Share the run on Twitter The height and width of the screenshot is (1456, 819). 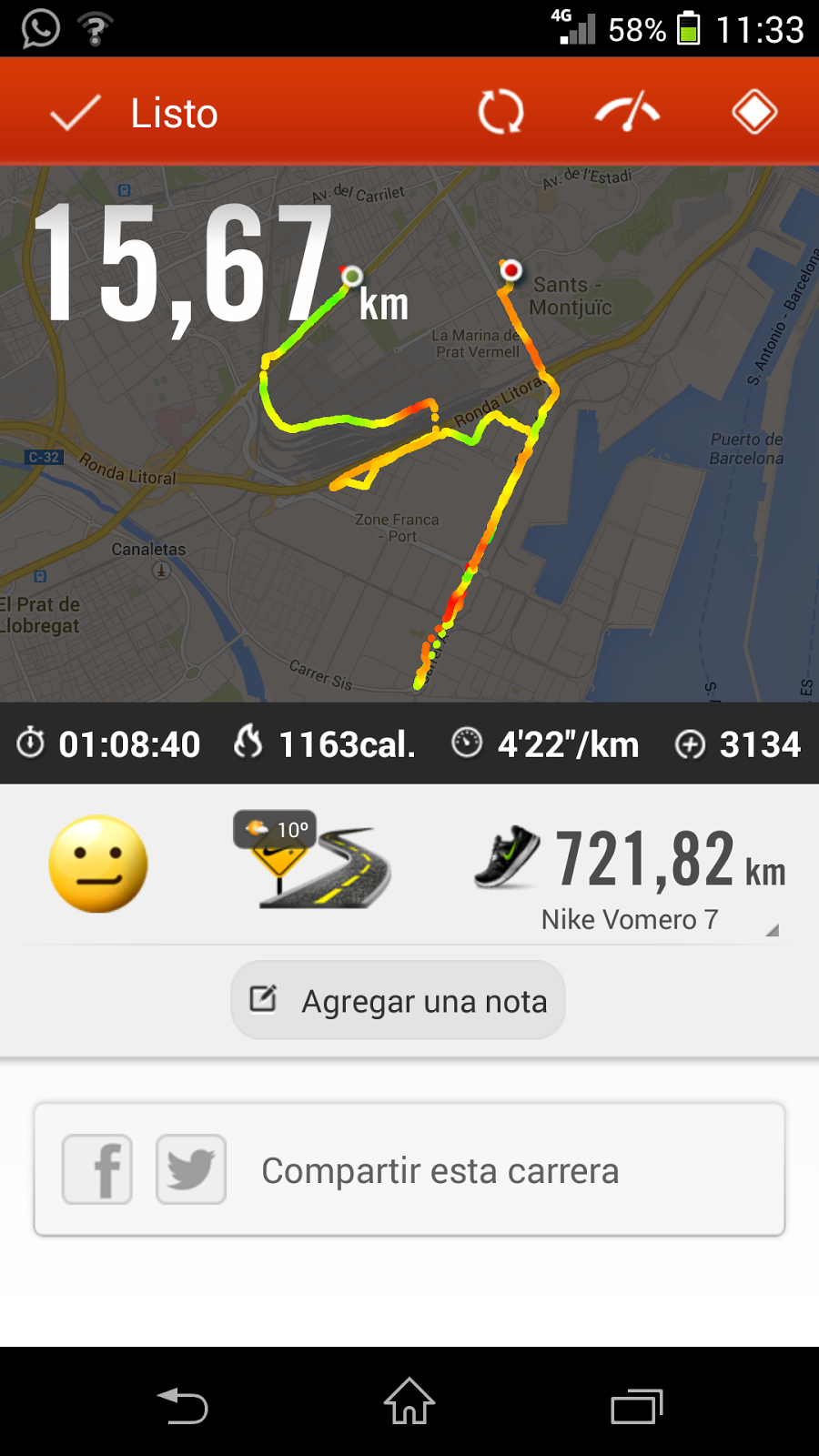(191, 1169)
